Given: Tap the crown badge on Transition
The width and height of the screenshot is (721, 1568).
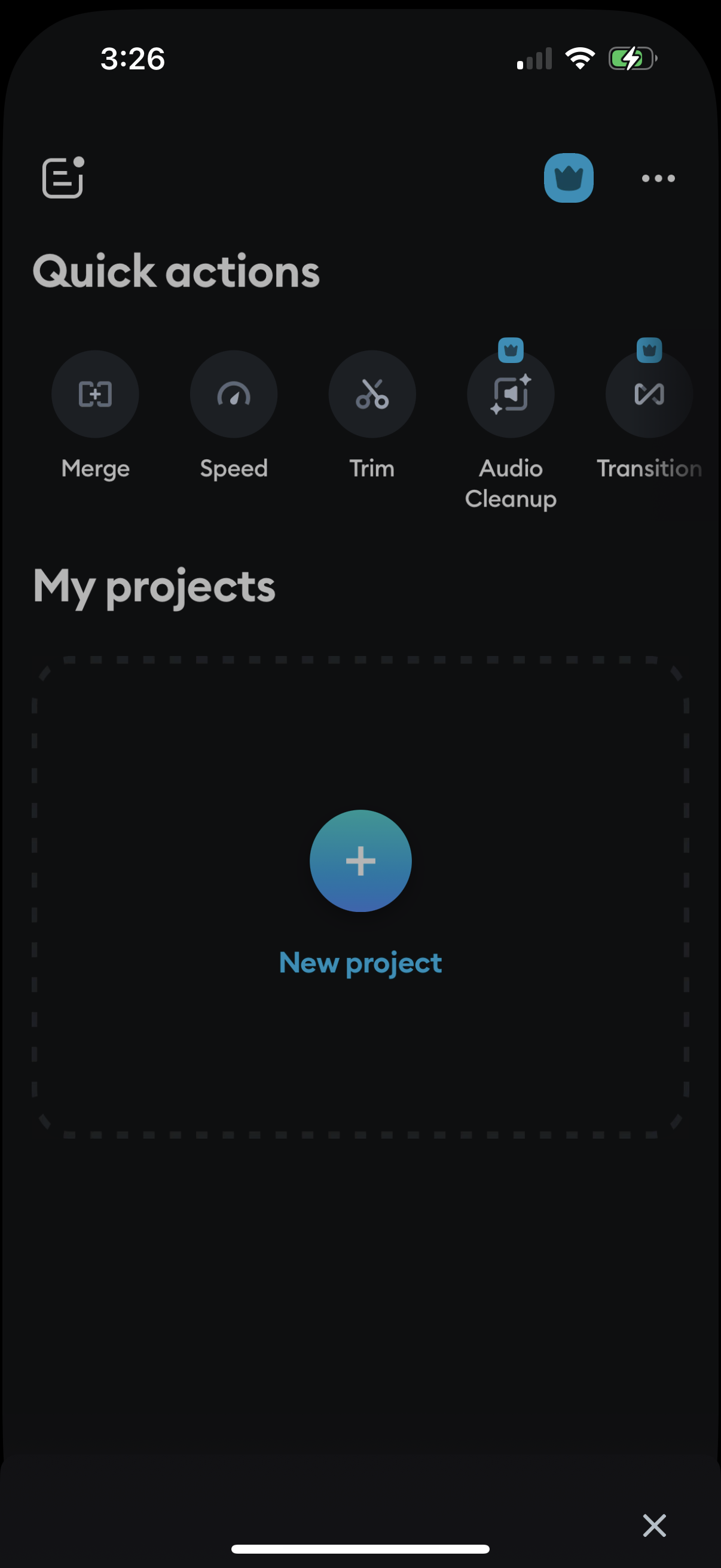Looking at the screenshot, I should (x=649, y=349).
